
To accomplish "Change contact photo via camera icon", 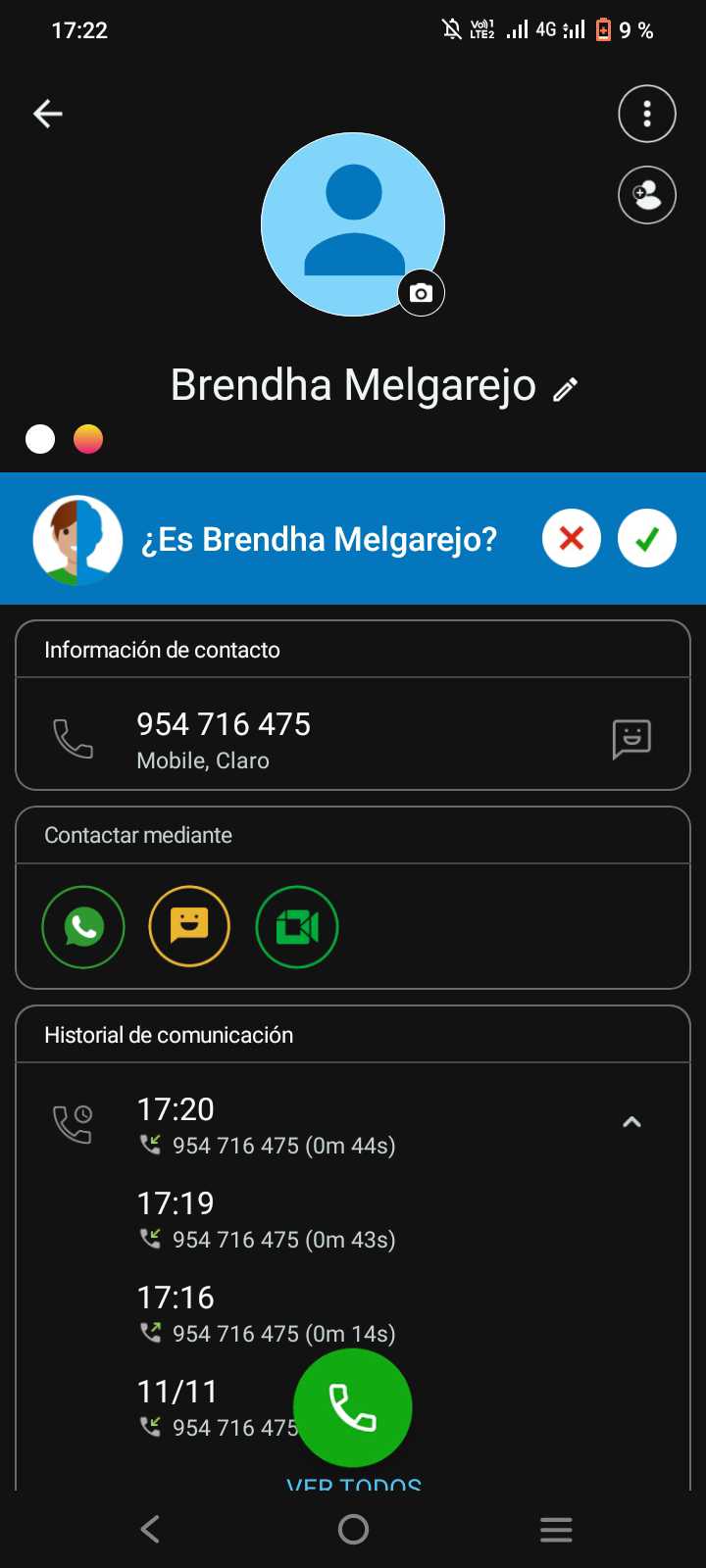I will [421, 293].
